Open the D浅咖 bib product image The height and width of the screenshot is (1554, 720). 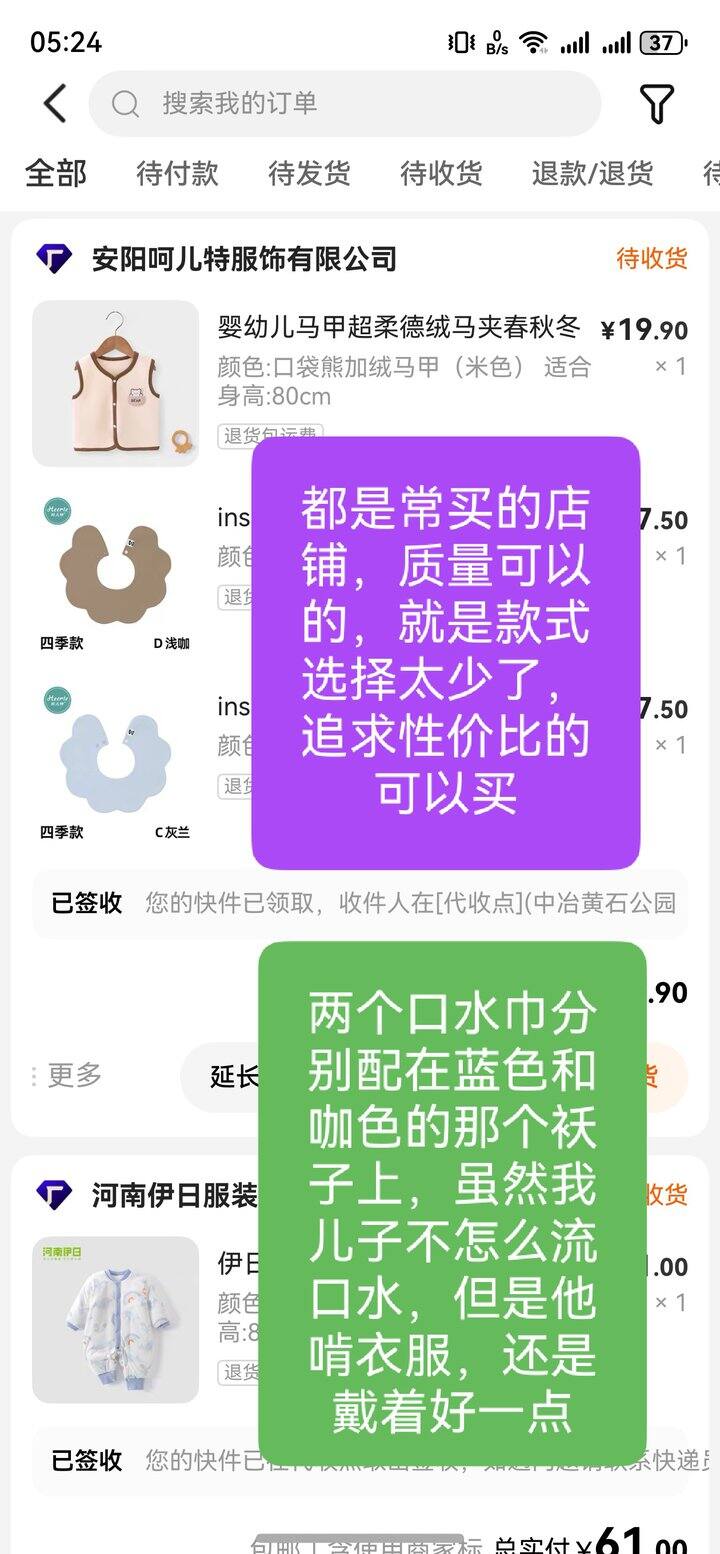[115, 572]
